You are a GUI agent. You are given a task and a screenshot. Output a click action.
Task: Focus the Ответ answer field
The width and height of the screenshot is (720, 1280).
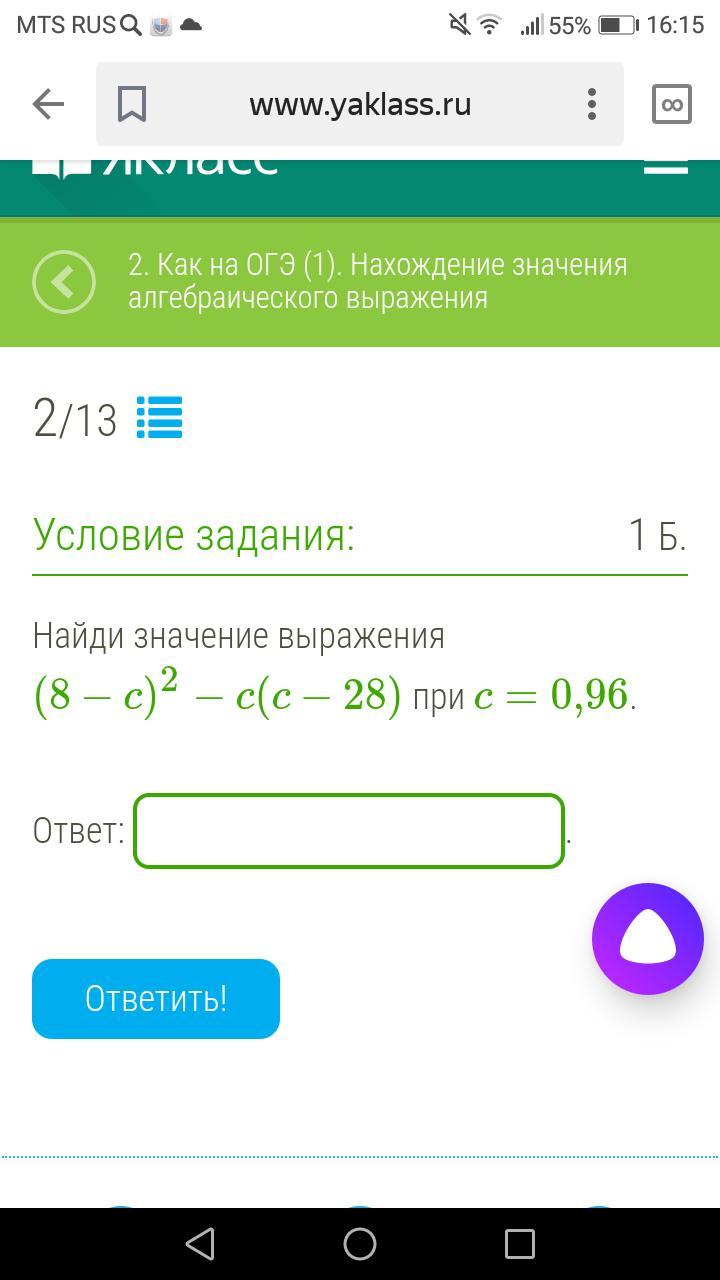[349, 830]
